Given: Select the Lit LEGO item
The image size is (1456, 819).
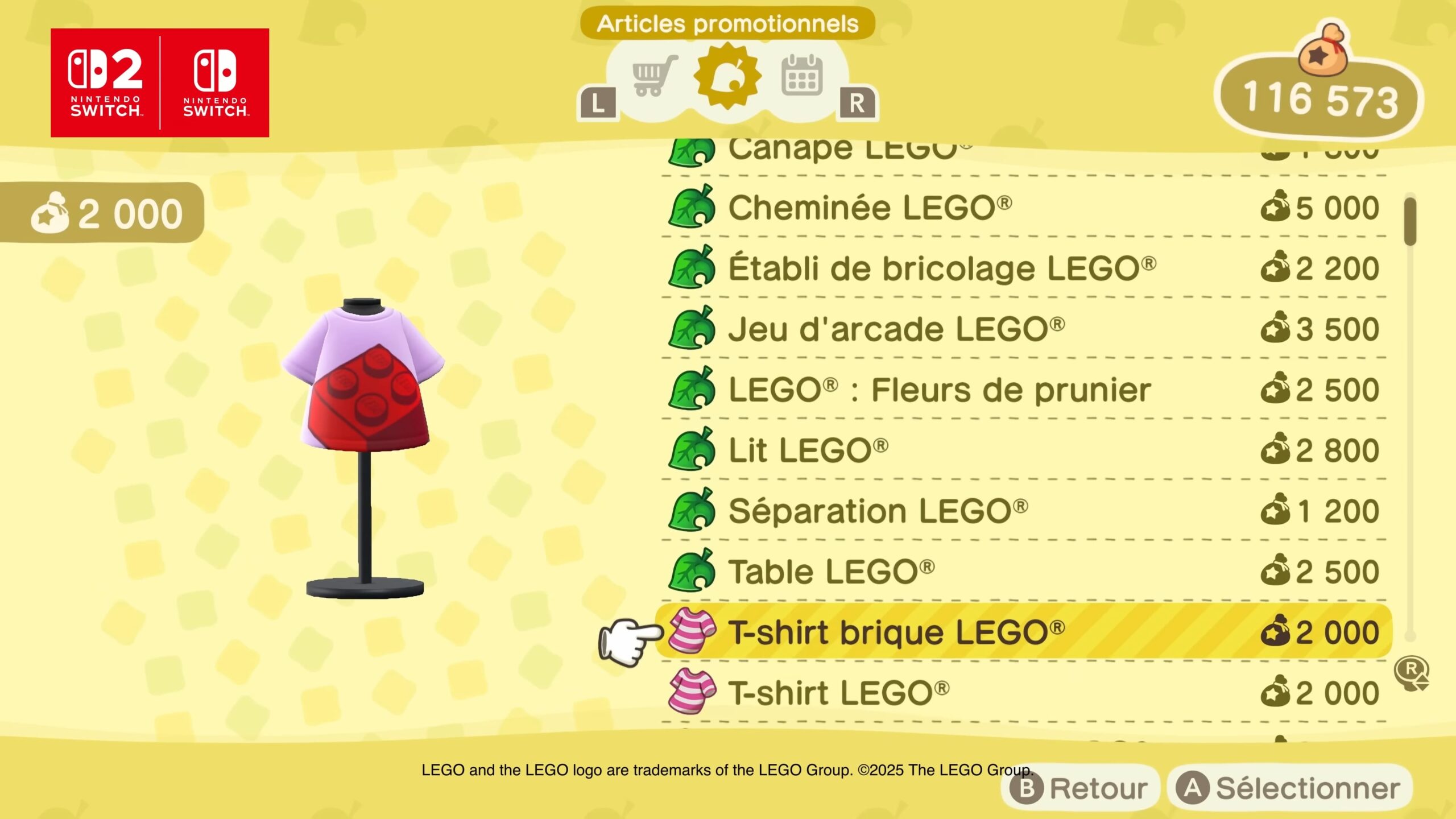Looking at the screenshot, I should (1024, 450).
